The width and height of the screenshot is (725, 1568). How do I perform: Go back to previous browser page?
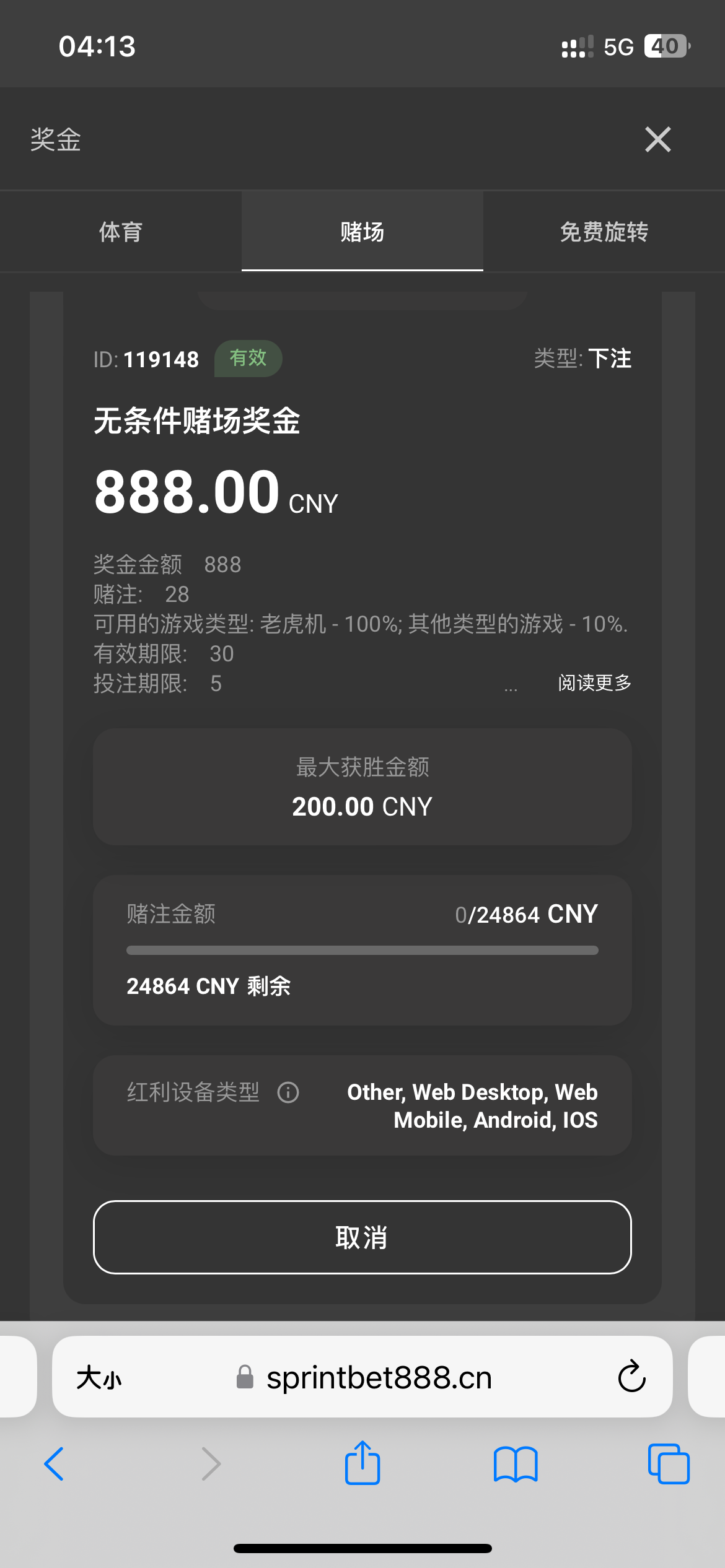(x=55, y=1464)
